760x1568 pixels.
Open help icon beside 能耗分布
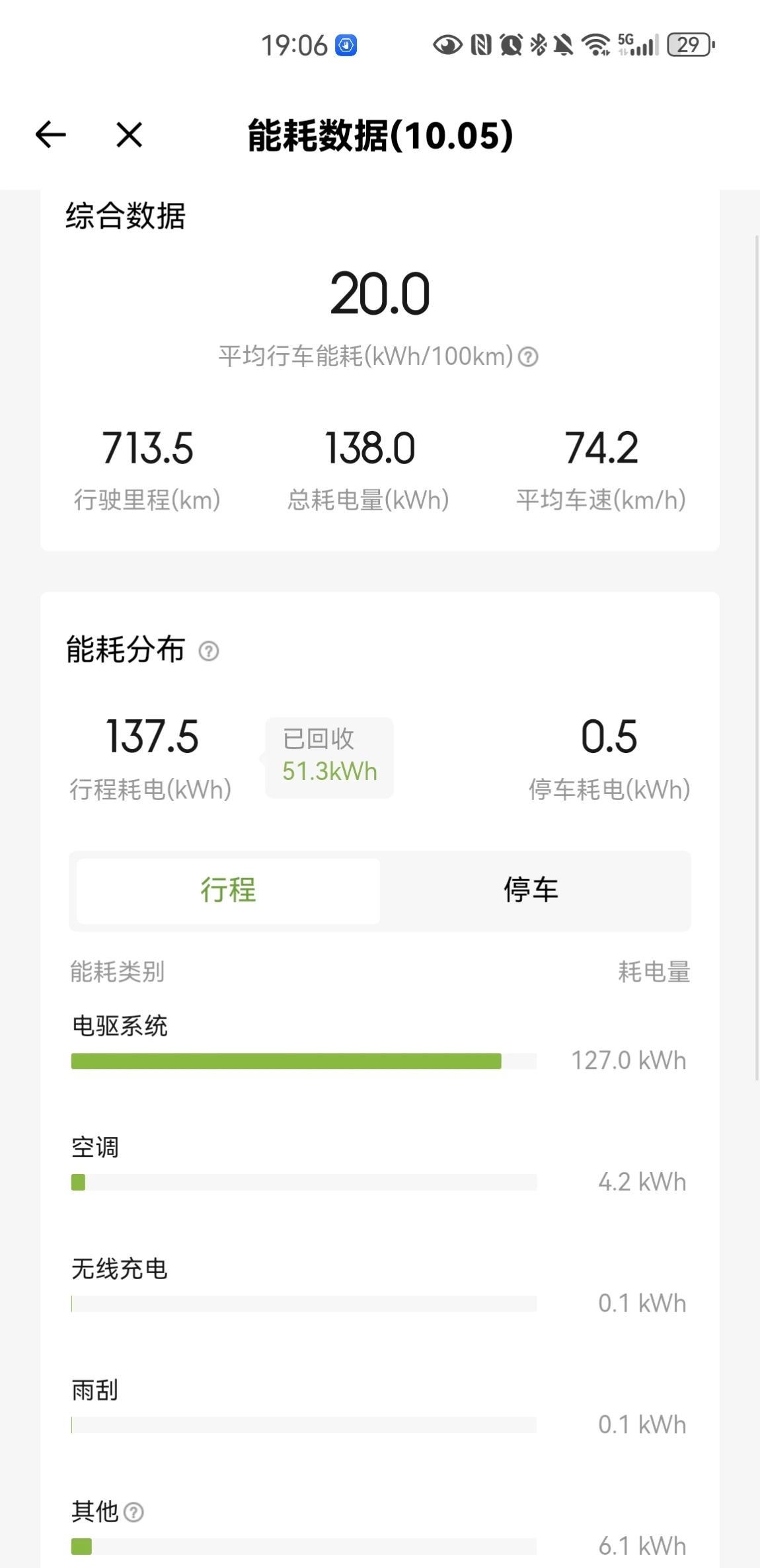[209, 651]
